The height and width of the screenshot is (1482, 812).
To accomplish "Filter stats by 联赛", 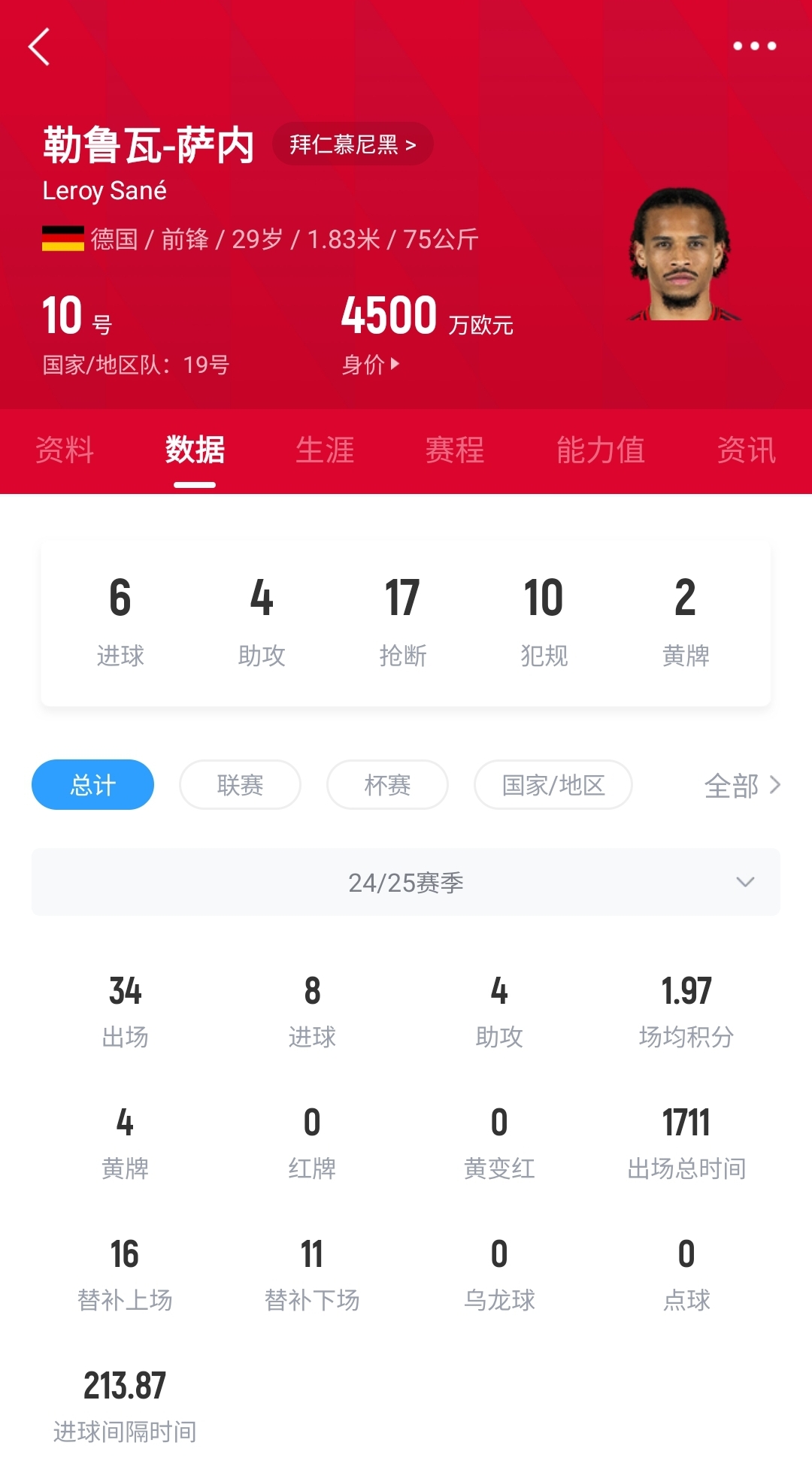I will pos(240,785).
